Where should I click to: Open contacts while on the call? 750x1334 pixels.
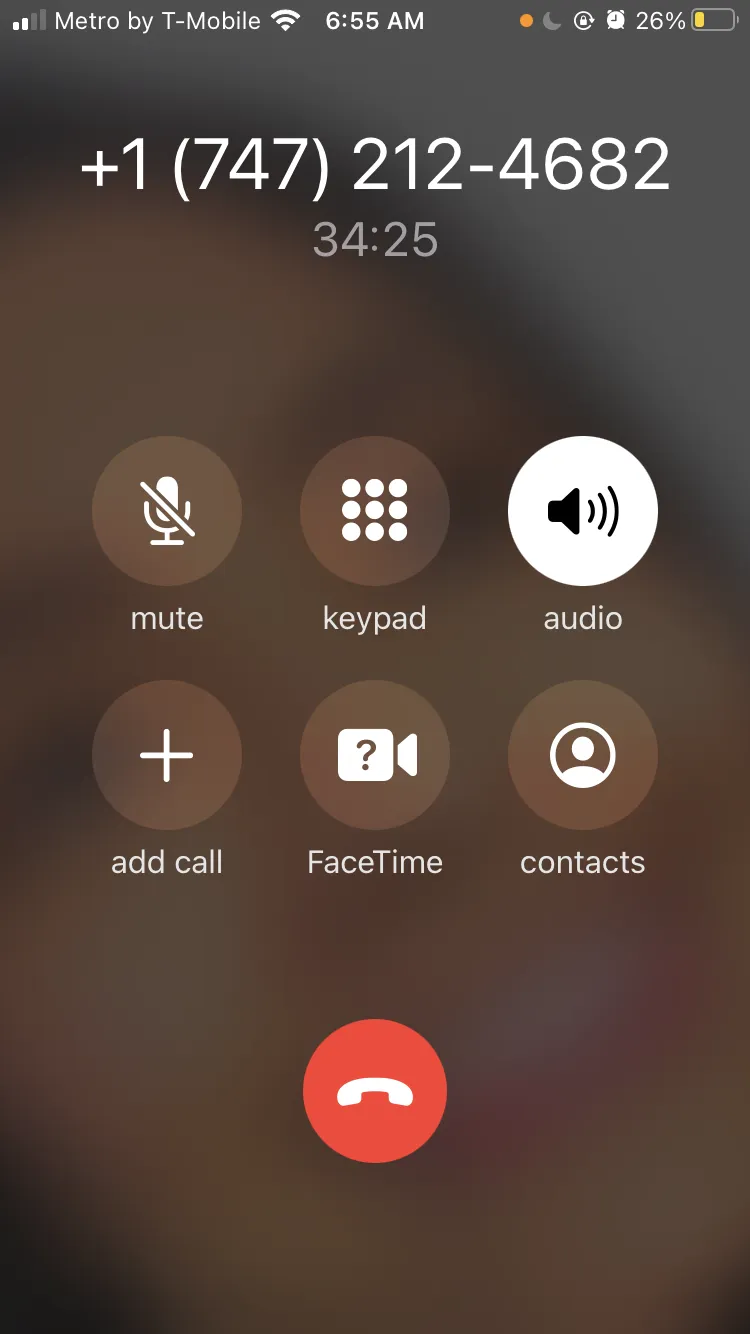tap(583, 755)
